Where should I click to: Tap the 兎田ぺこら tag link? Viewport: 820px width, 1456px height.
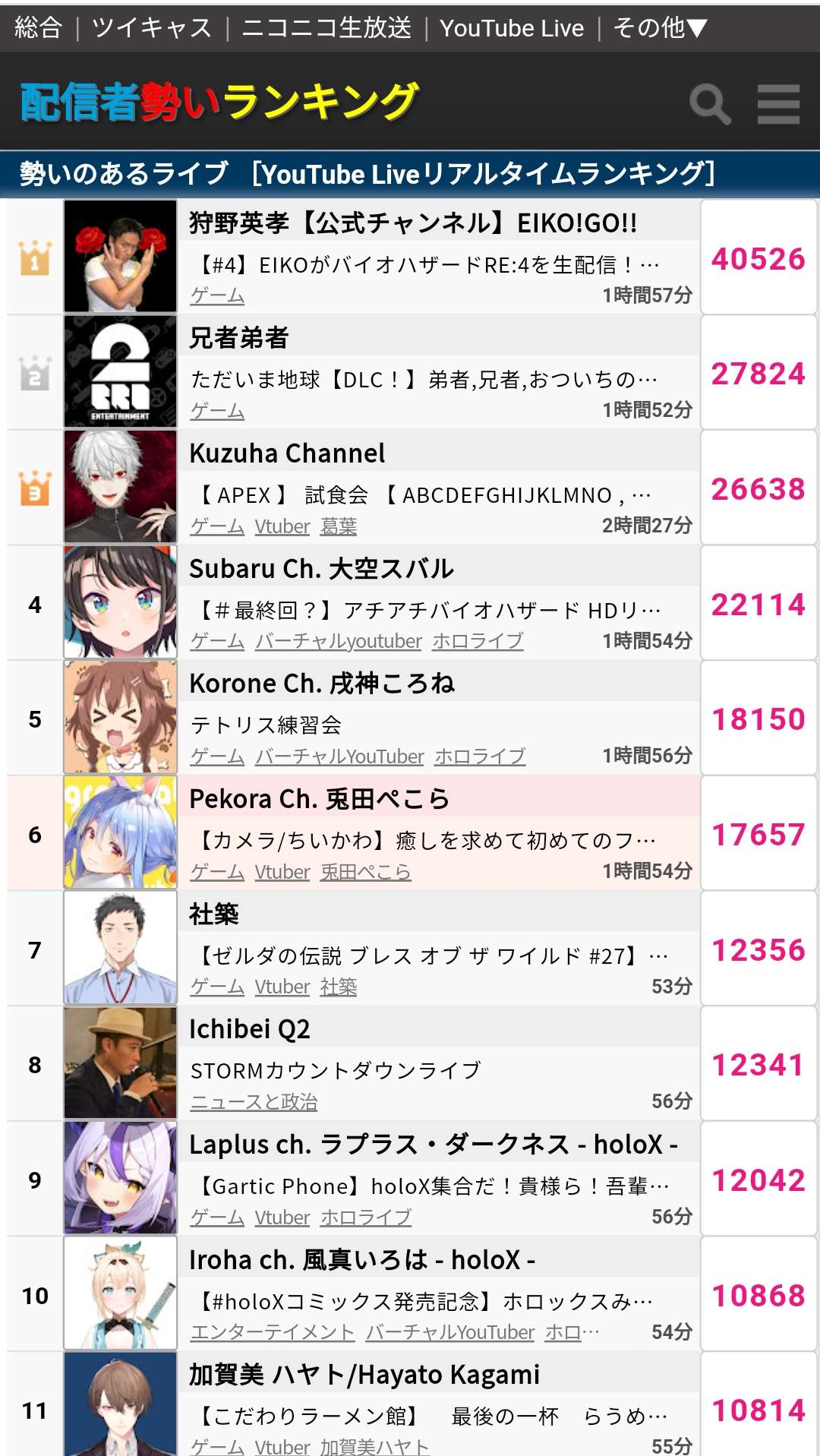pos(365,871)
